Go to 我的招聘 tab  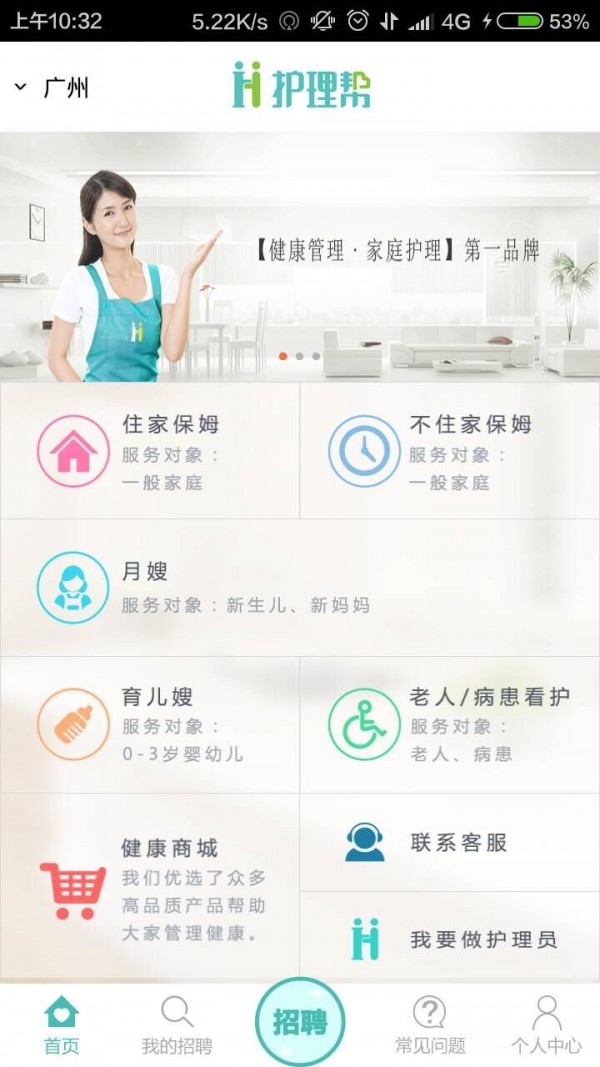177,1026
